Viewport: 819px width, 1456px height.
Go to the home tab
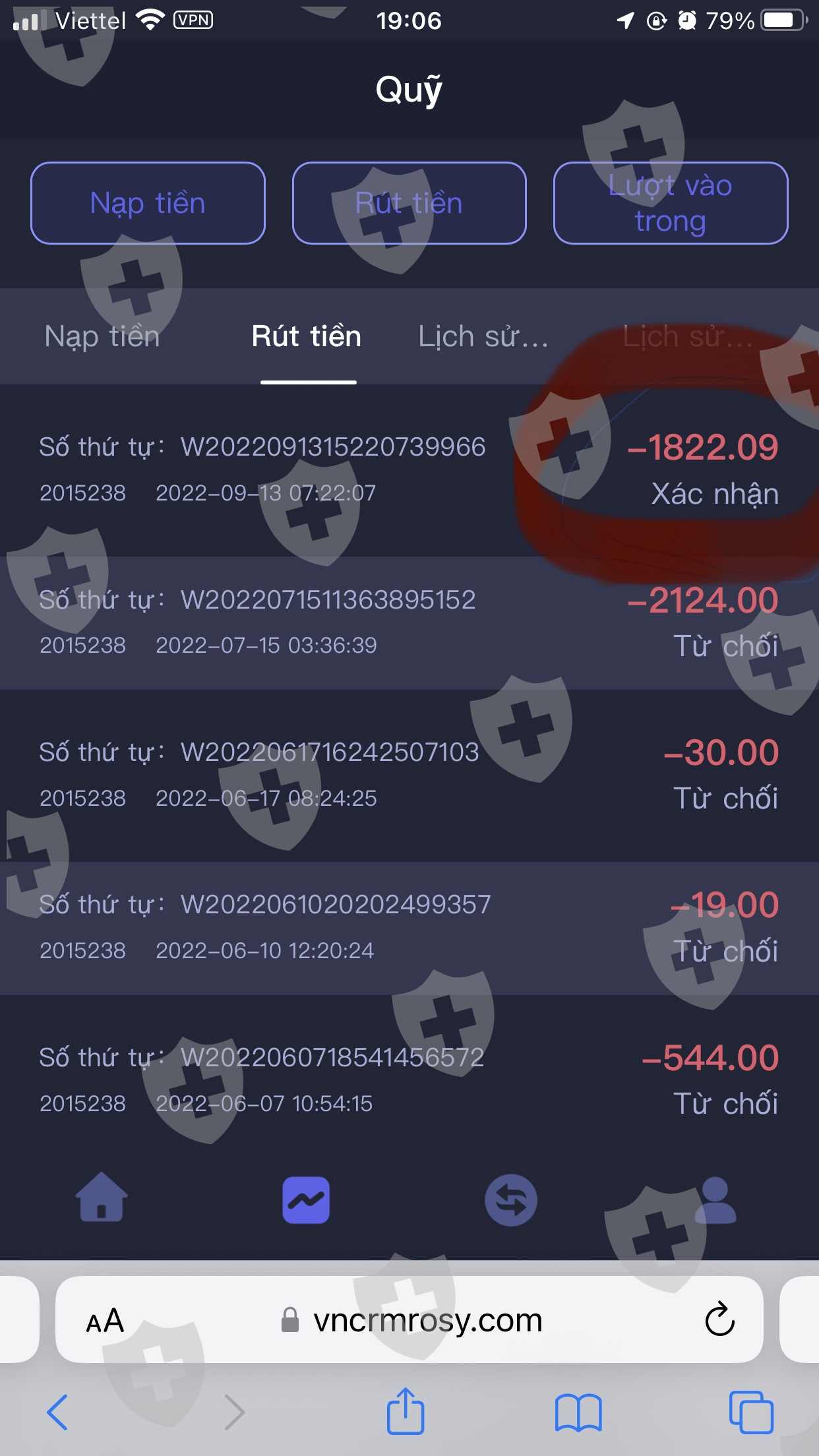pos(102,1198)
